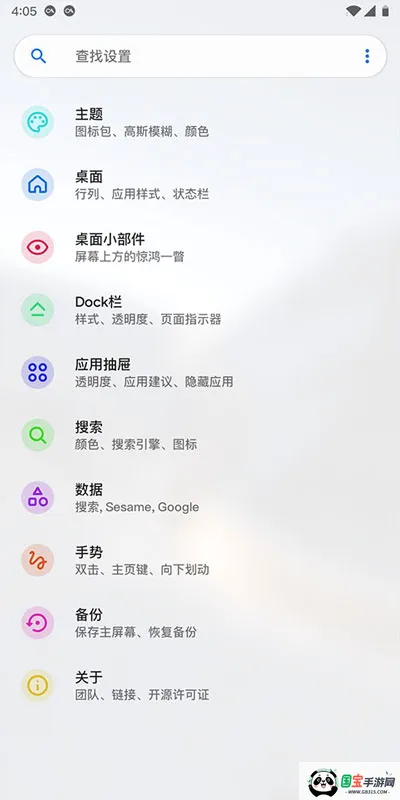400x800 pixels.
Task: Open 桌面 desktop settings
Action: point(200,185)
